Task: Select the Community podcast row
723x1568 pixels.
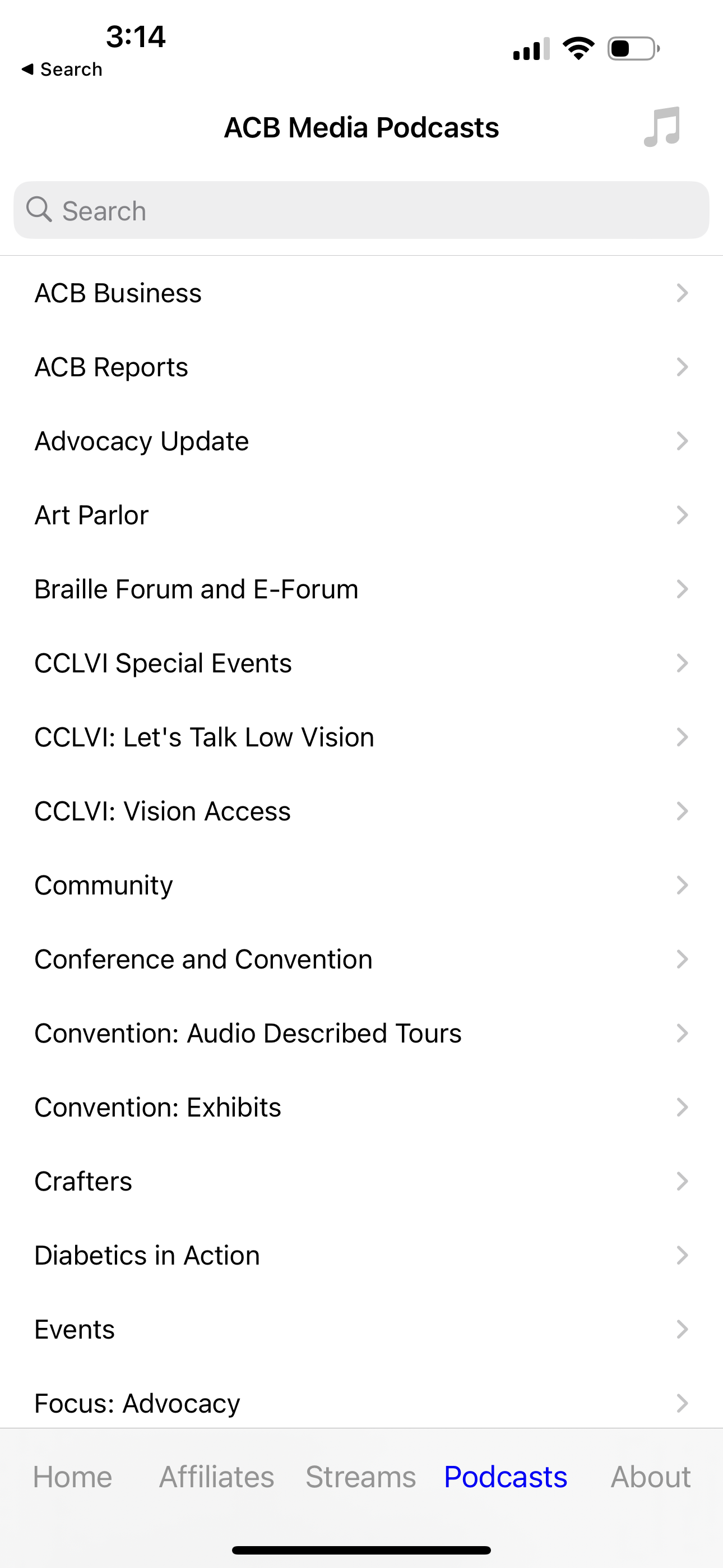Action: (x=361, y=885)
